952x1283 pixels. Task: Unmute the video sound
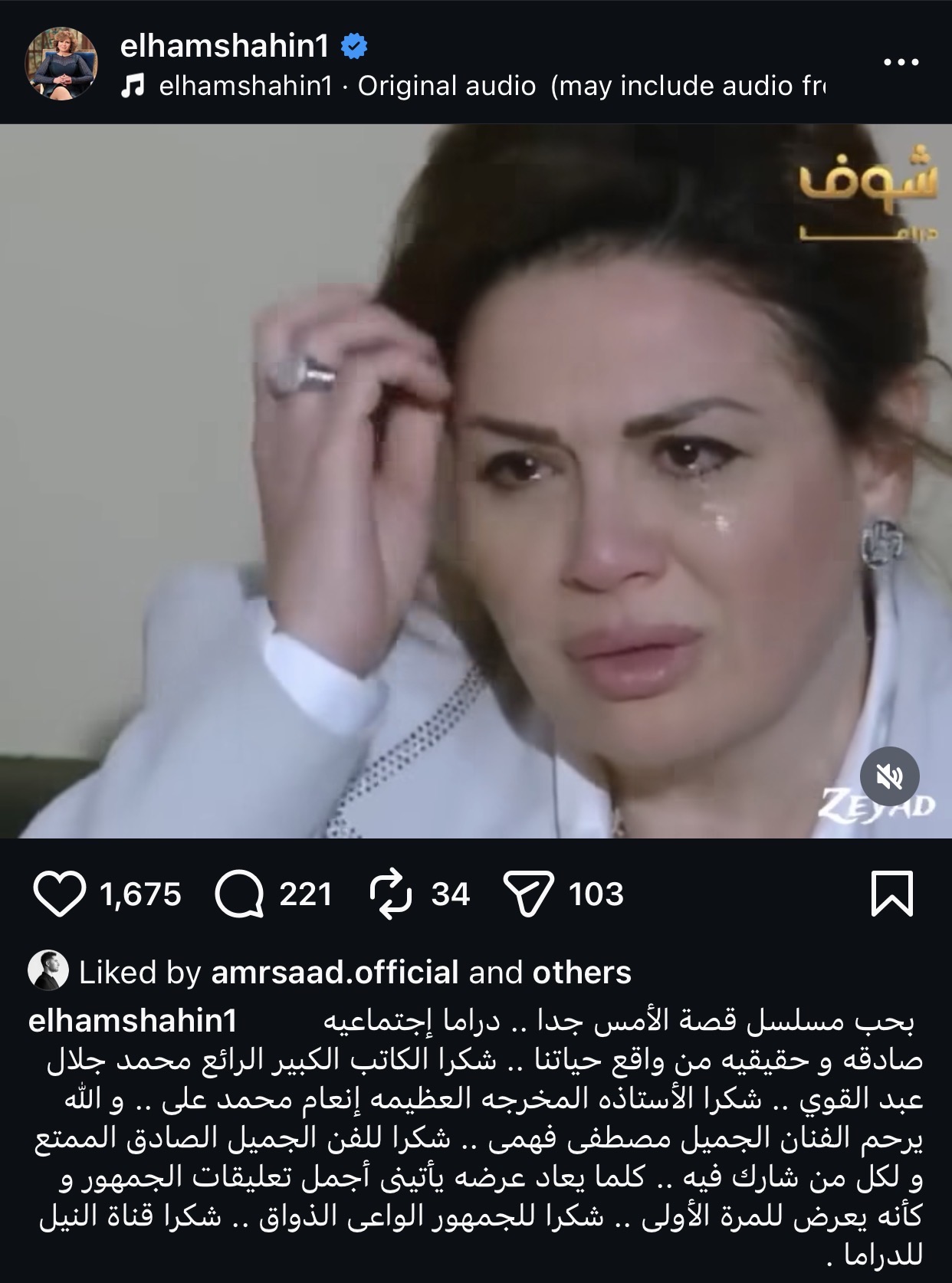point(890,776)
